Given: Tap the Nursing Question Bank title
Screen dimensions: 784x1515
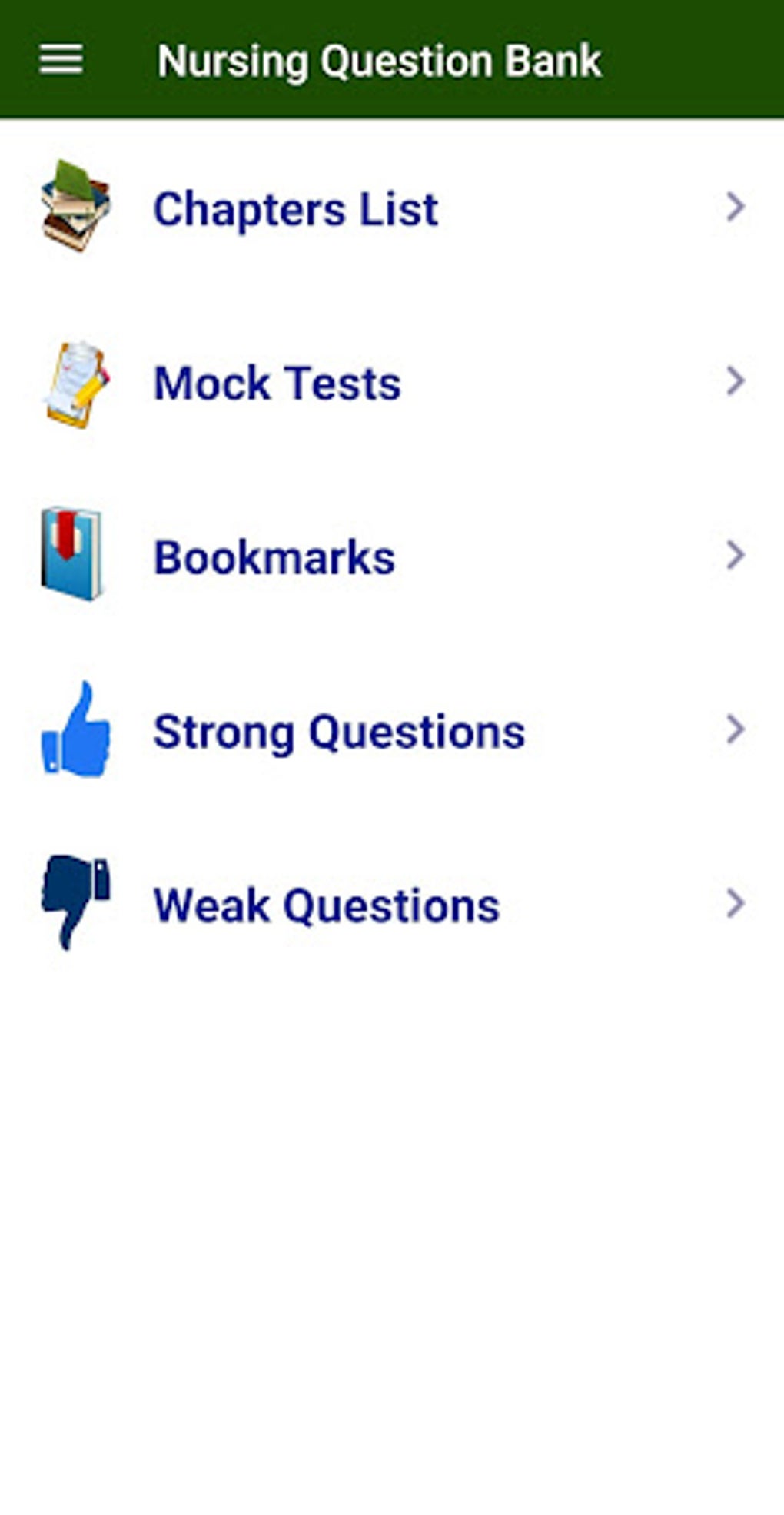Looking at the screenshot, I should tap(380, 58).
